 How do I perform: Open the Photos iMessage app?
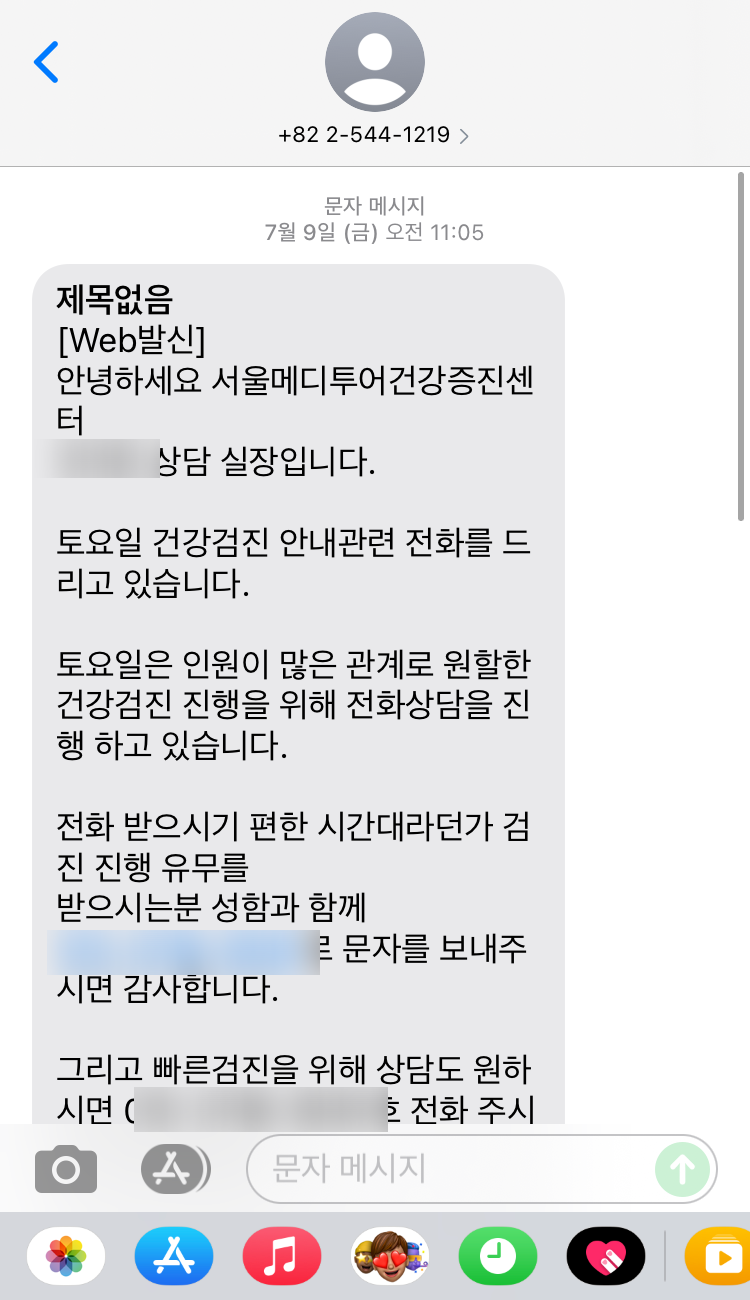[66, 1255]
